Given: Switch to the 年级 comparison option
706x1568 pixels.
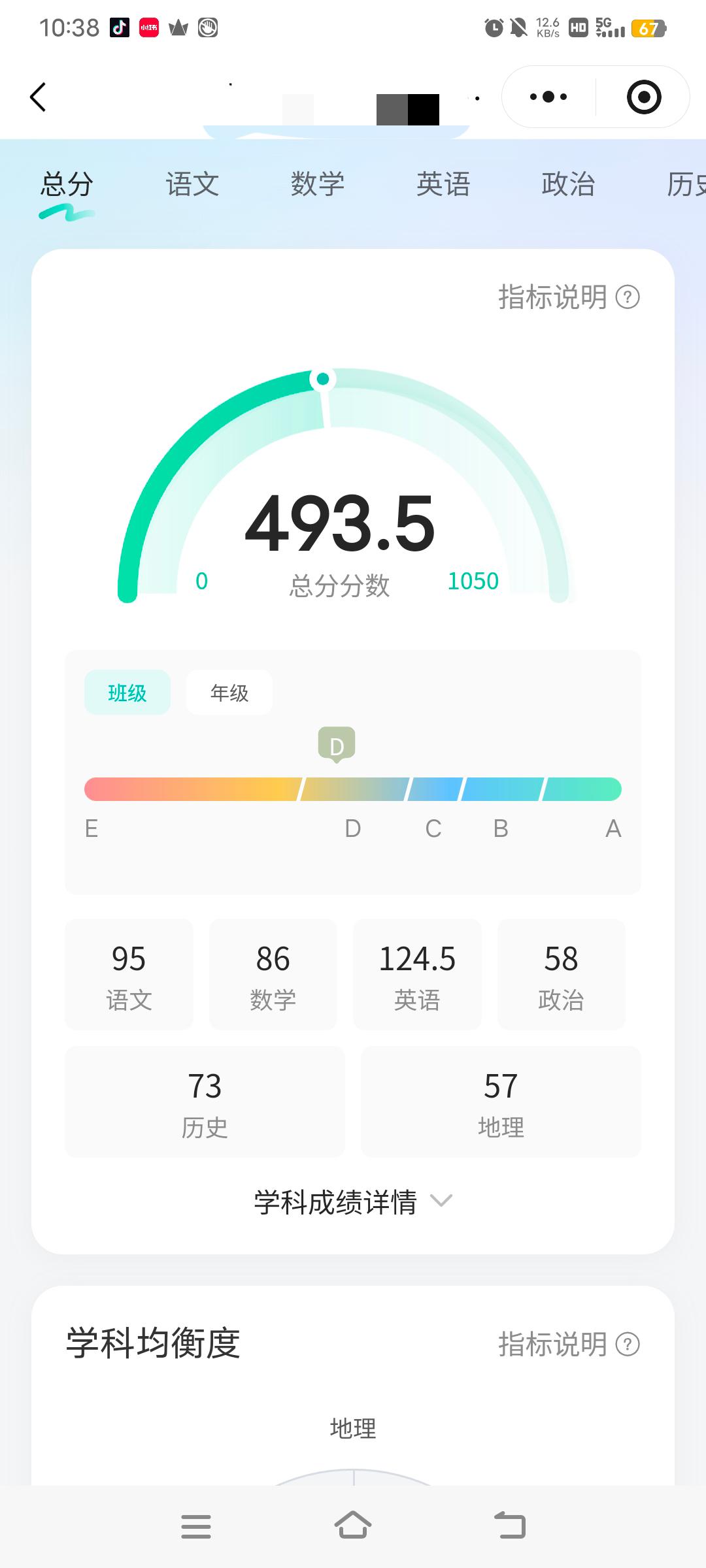Looking at the screenshot, I should pyautogui.click(x=229, y=692).
